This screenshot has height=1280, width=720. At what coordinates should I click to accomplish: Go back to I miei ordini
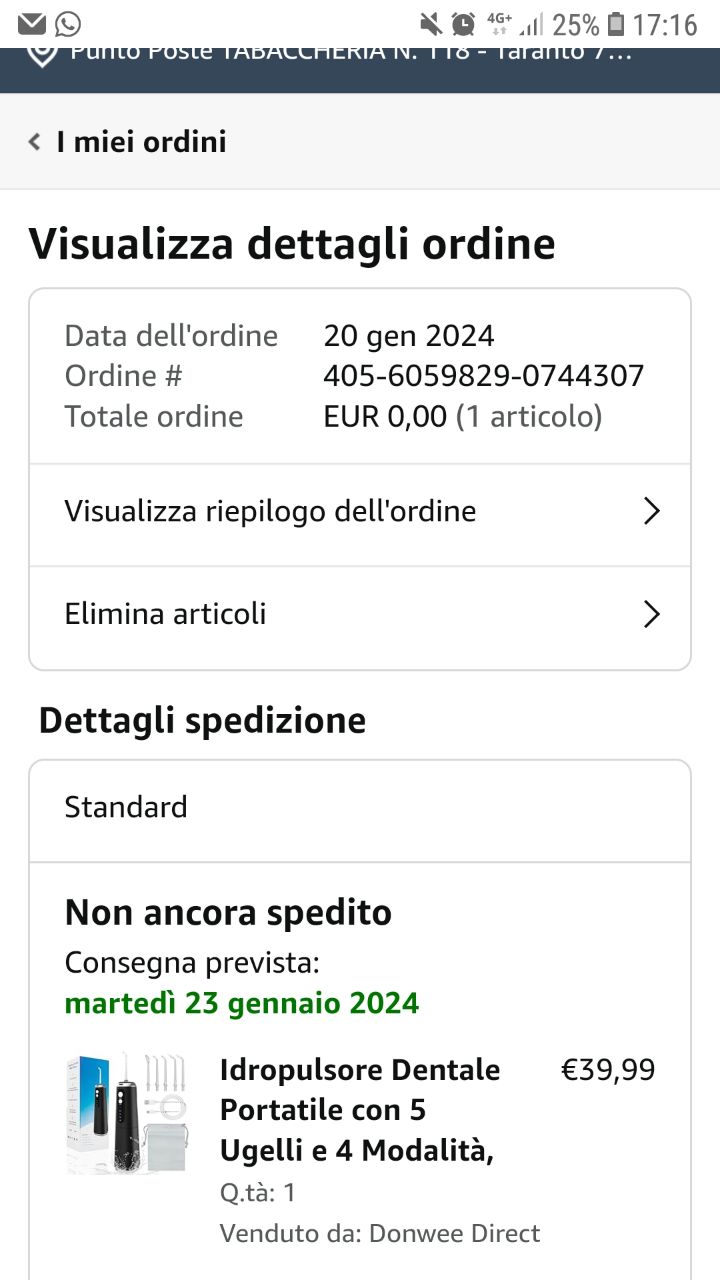pyautogui.click(x=128, y=142)
